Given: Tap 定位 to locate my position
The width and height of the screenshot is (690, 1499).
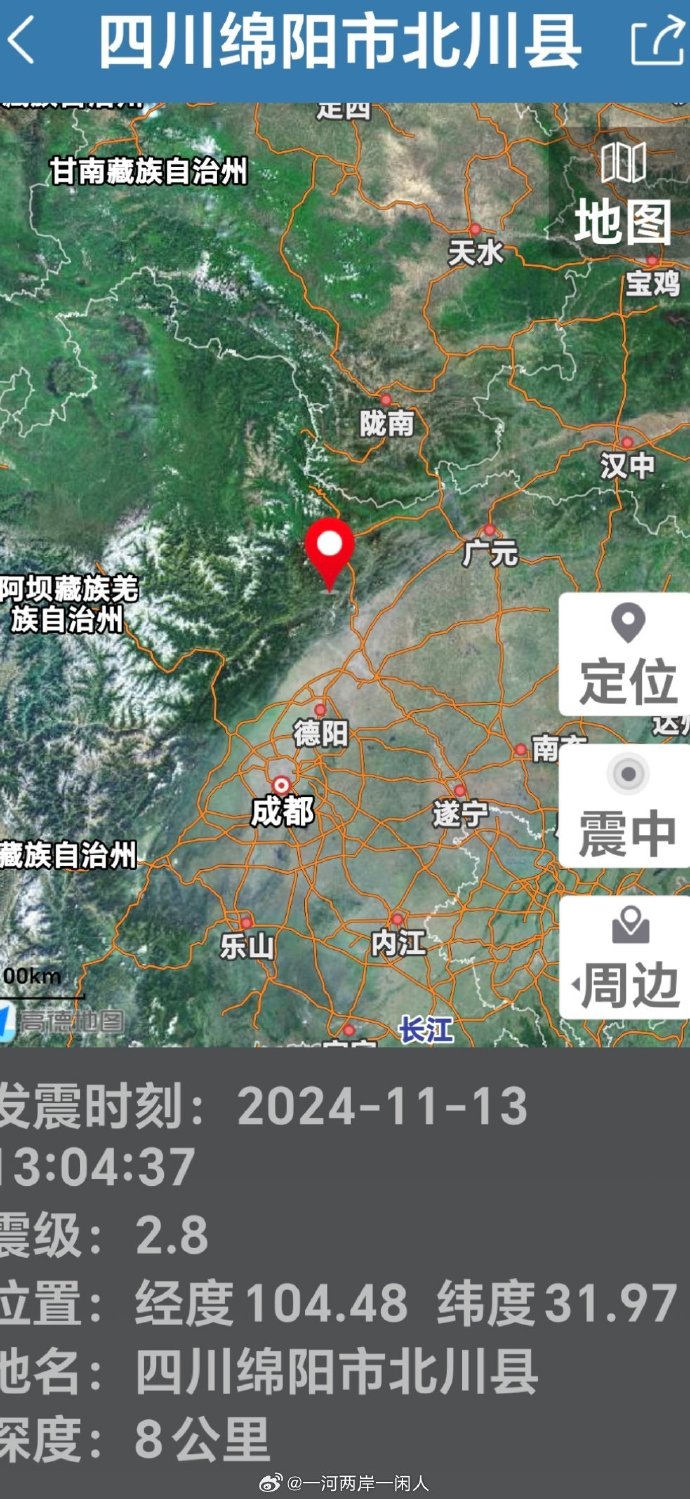Looking at the screenshot, I should point(626,655).
